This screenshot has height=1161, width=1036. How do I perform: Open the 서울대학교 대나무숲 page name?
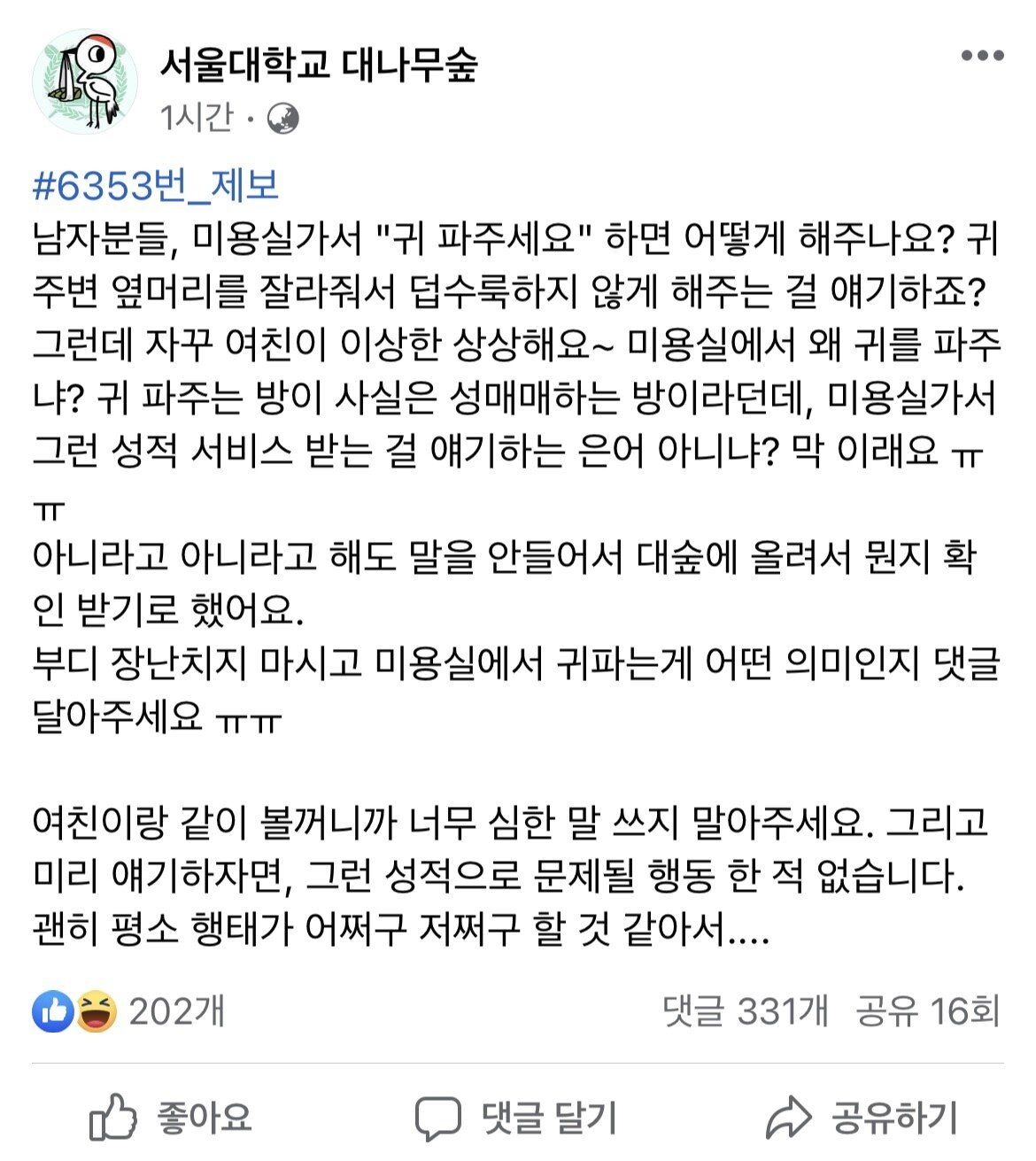click(x=319, y=64)
